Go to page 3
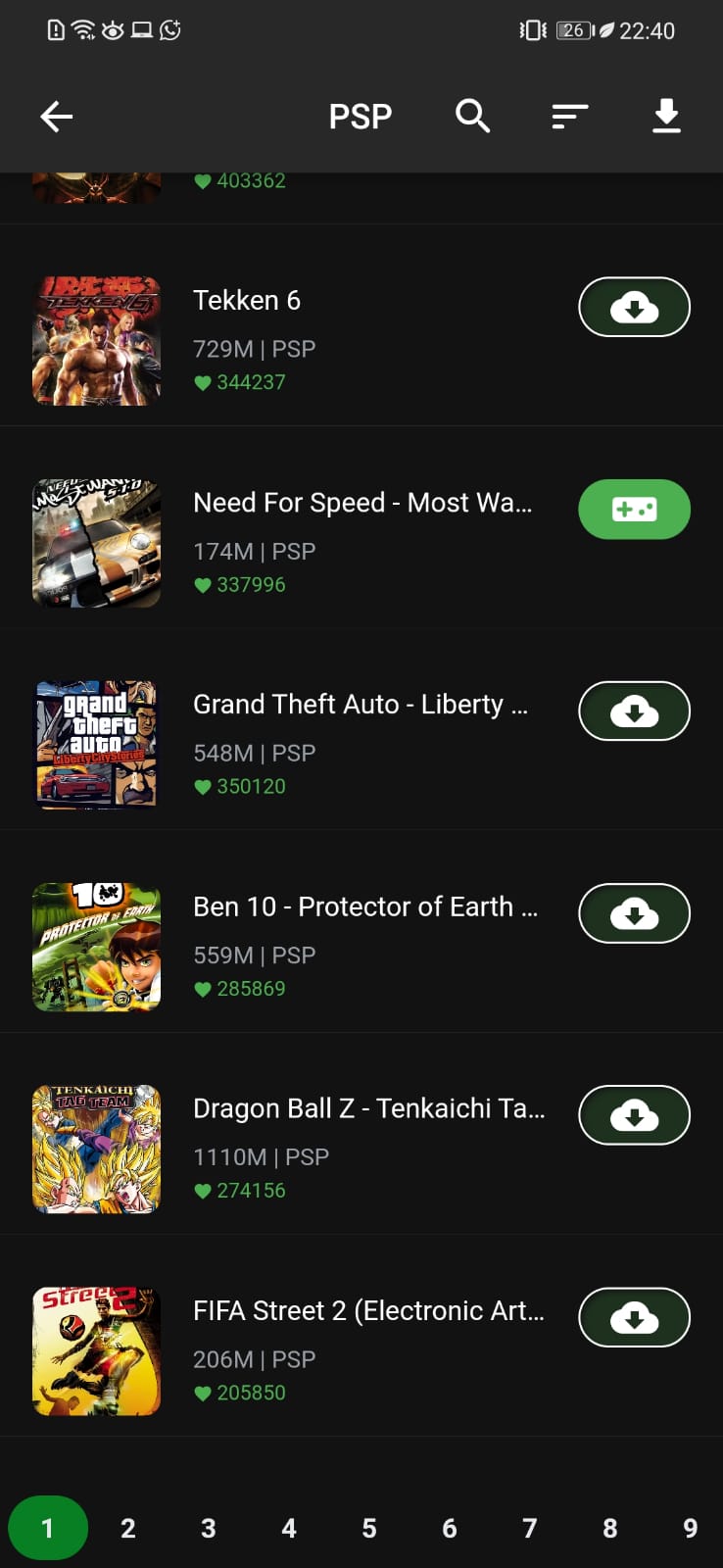This screenshot has height=1568, width=723. [209, 1529]
